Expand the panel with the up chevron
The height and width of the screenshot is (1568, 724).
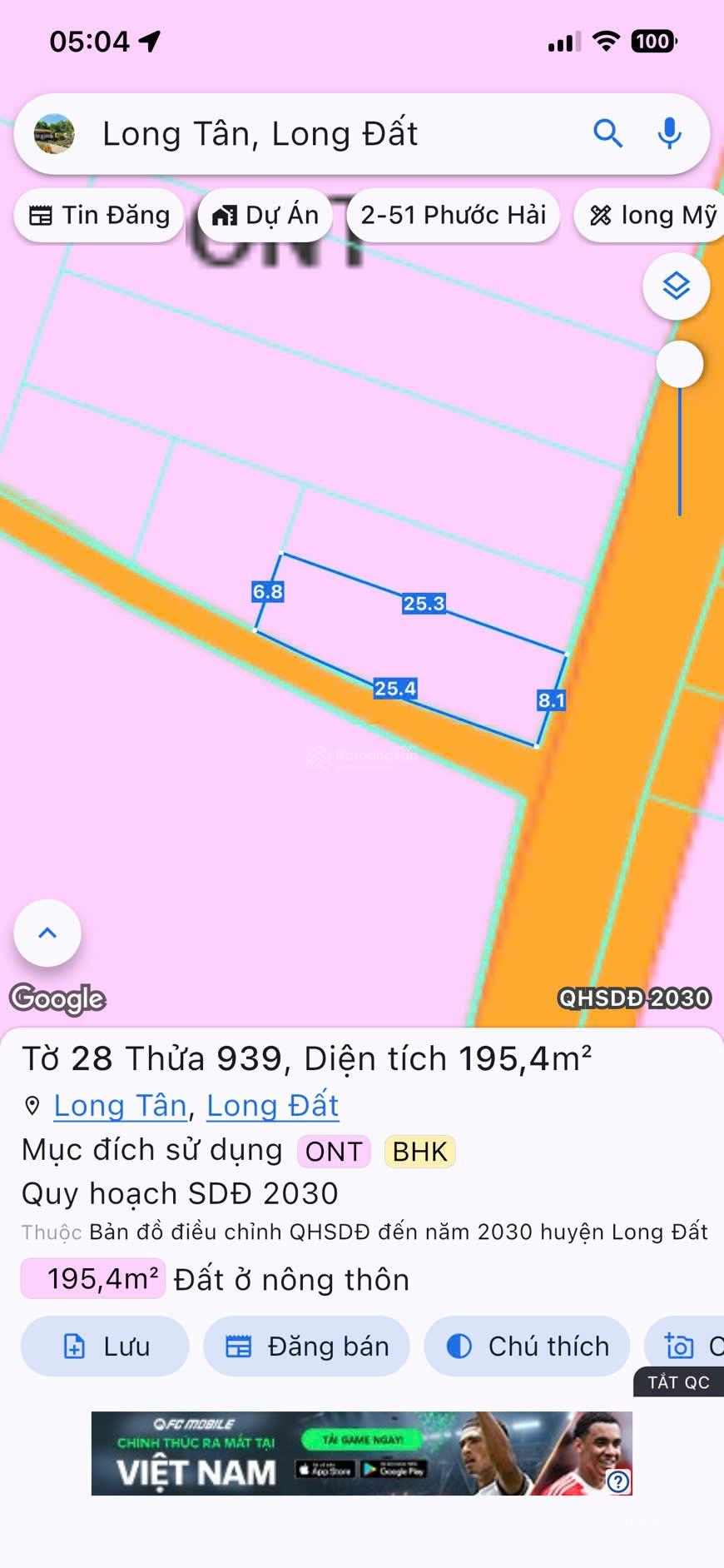click(x=47, y=933)
